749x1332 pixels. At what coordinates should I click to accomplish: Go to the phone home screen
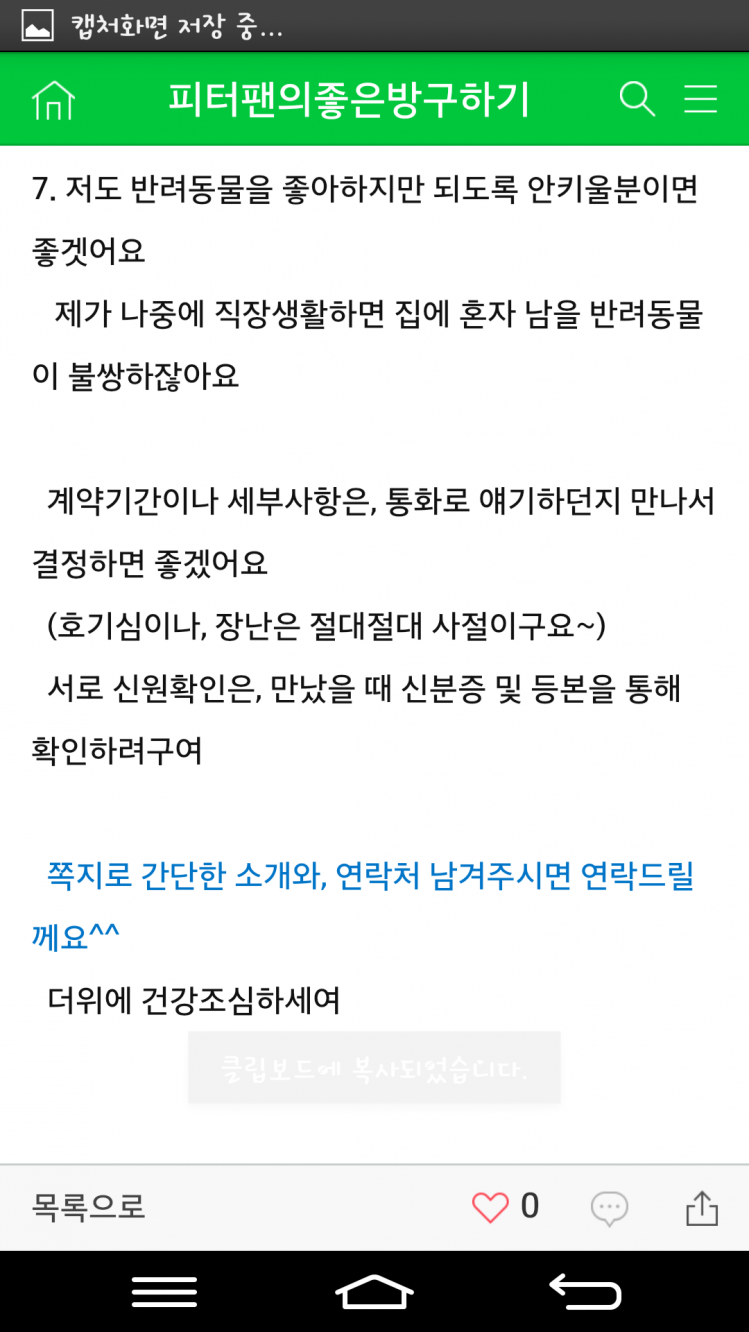click(x=374, y=1291)
